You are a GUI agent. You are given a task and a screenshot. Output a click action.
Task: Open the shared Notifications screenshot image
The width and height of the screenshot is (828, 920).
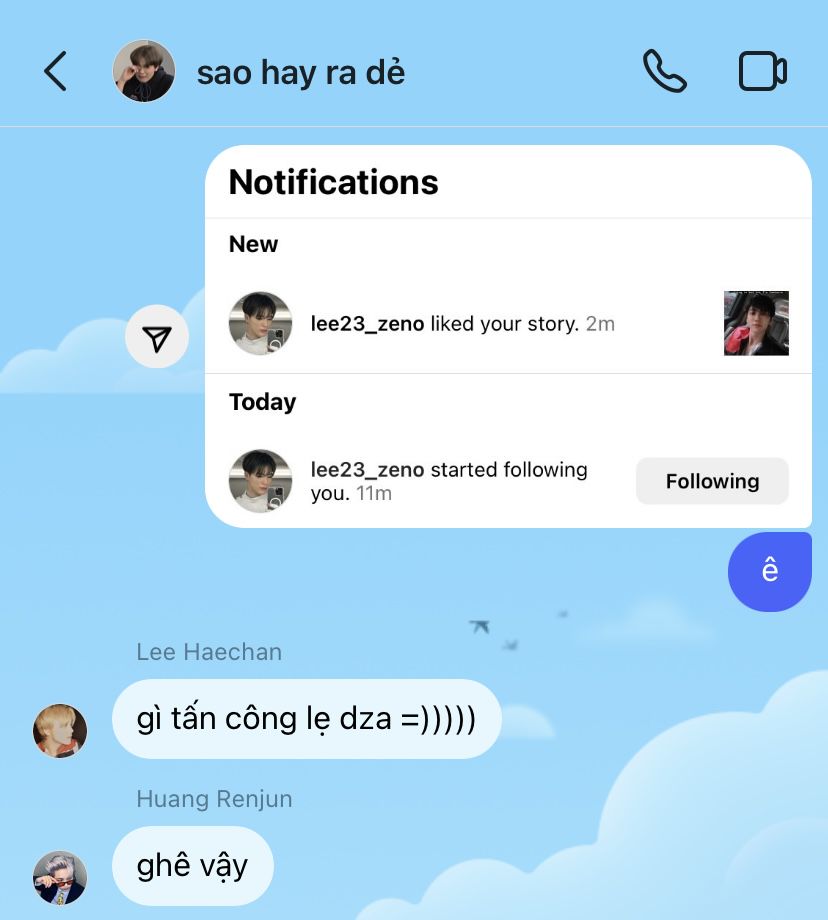[x=508, y=336]
